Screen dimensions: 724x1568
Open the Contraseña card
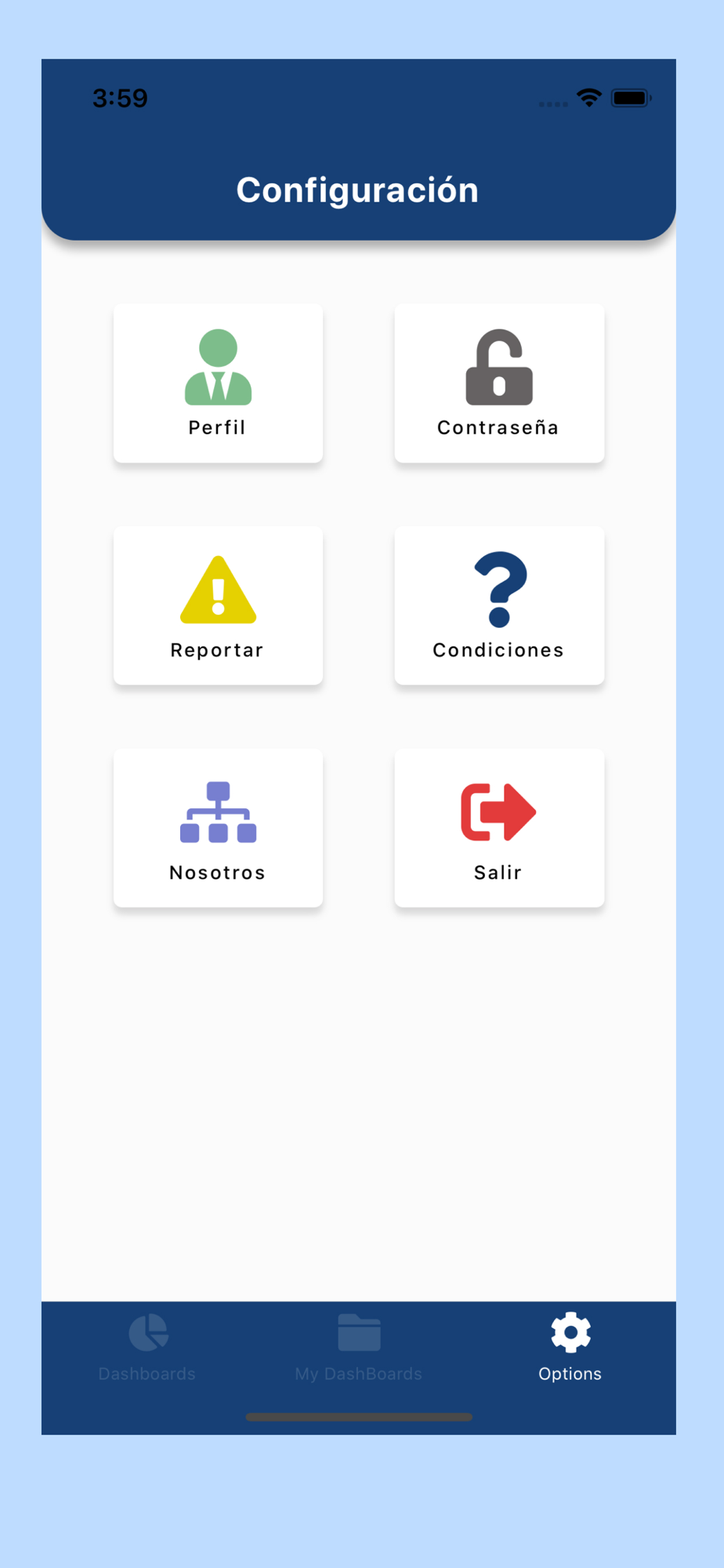point(499,383)
